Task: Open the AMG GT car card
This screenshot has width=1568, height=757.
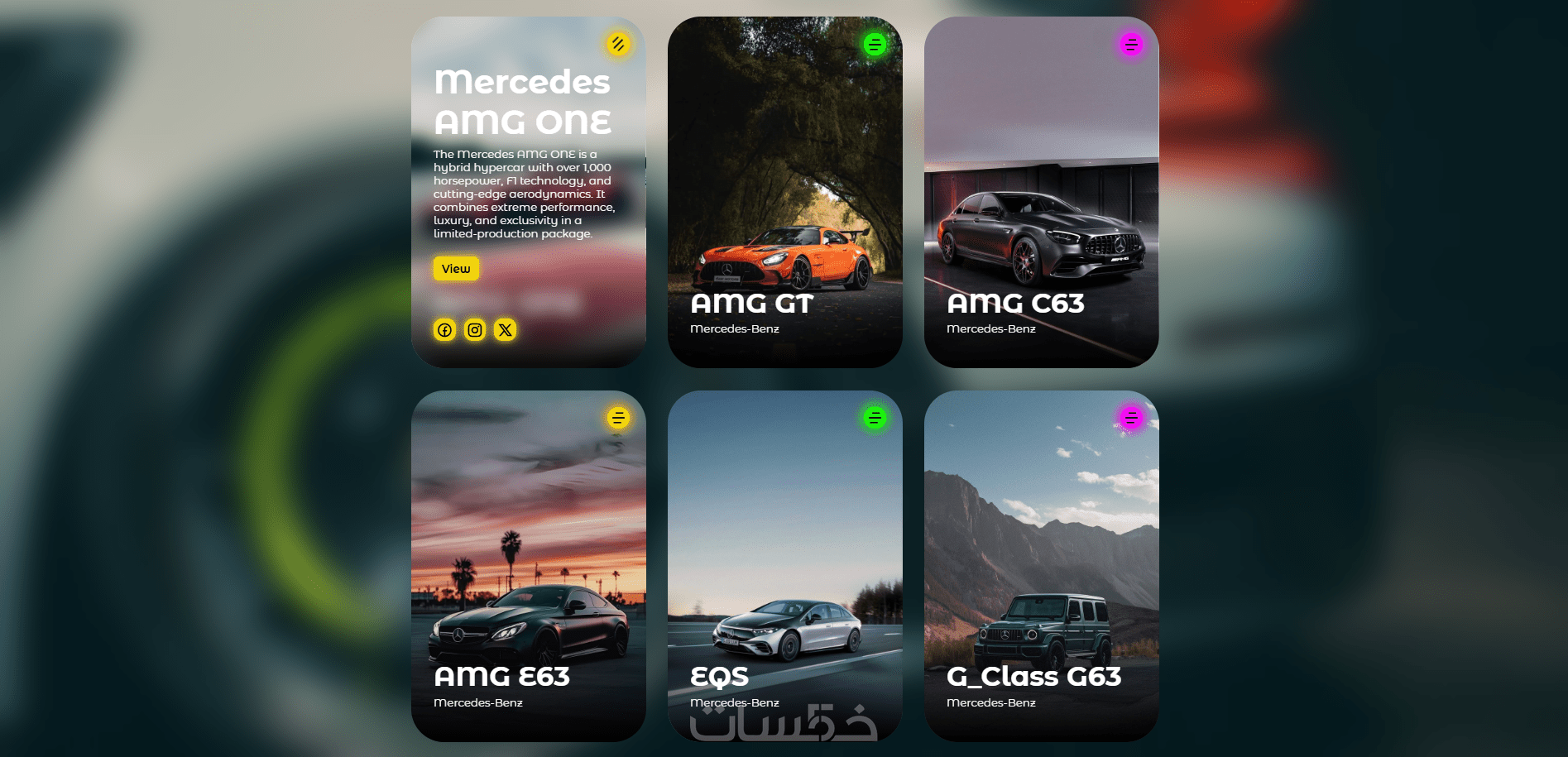Action: pyautogui.click(x=784, y=207)
